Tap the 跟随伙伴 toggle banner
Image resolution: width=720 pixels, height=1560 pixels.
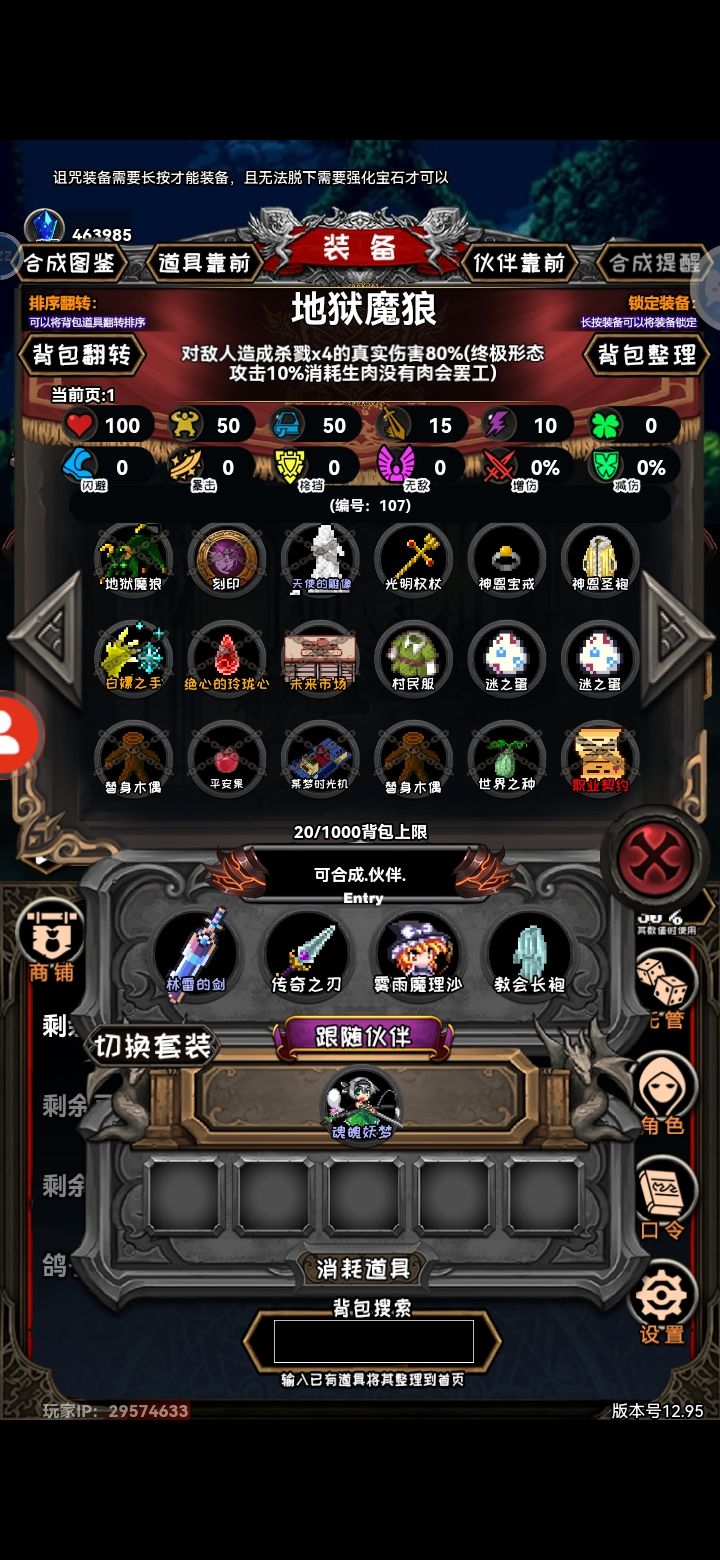click(x=361, y=1040)
